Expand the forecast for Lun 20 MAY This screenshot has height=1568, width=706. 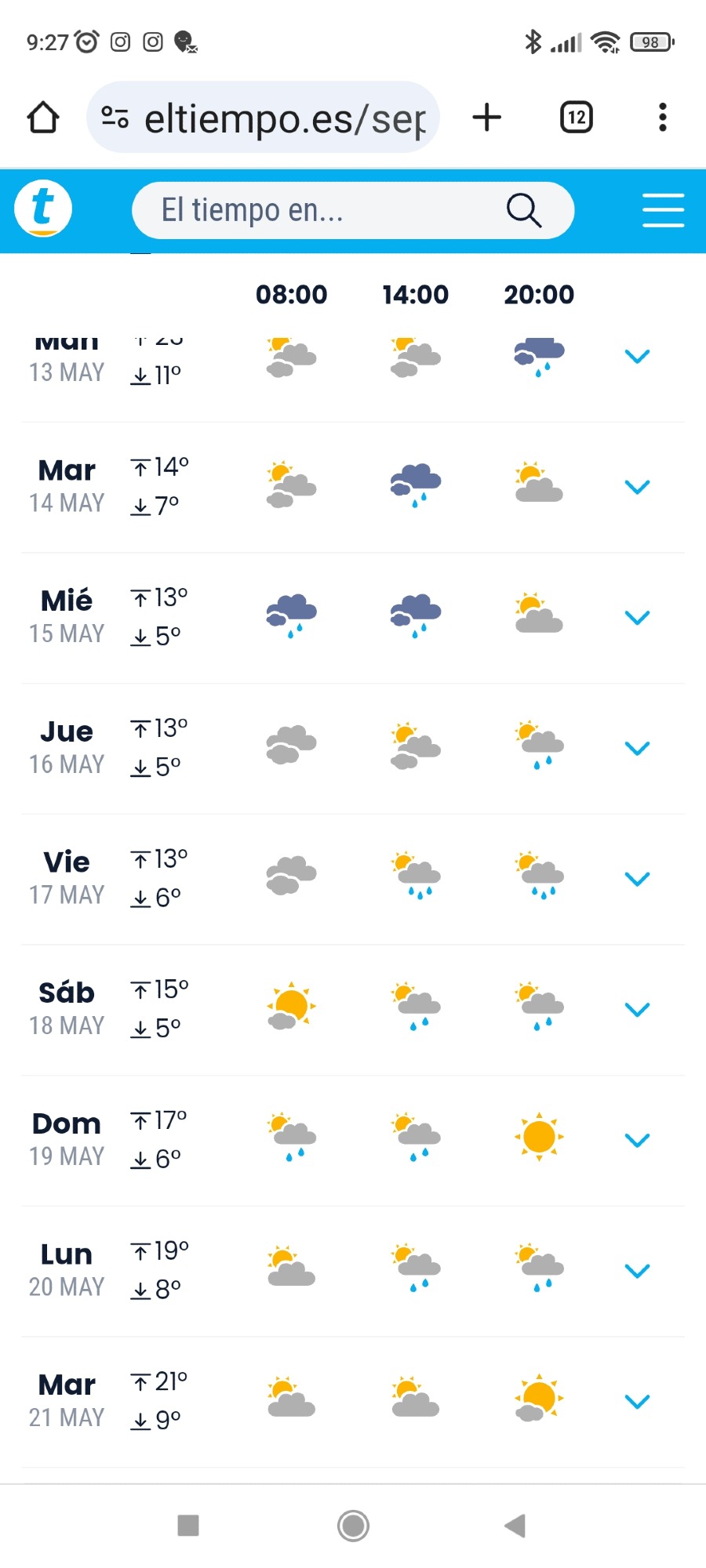click(x=637, y=1271)
